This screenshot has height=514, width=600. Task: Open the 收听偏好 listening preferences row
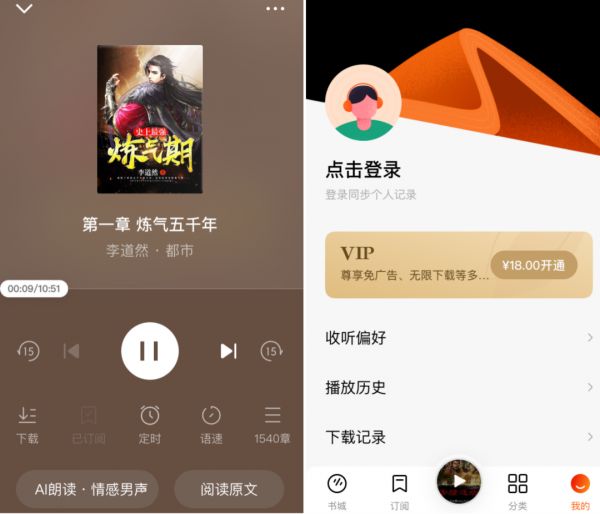point(459,338)
